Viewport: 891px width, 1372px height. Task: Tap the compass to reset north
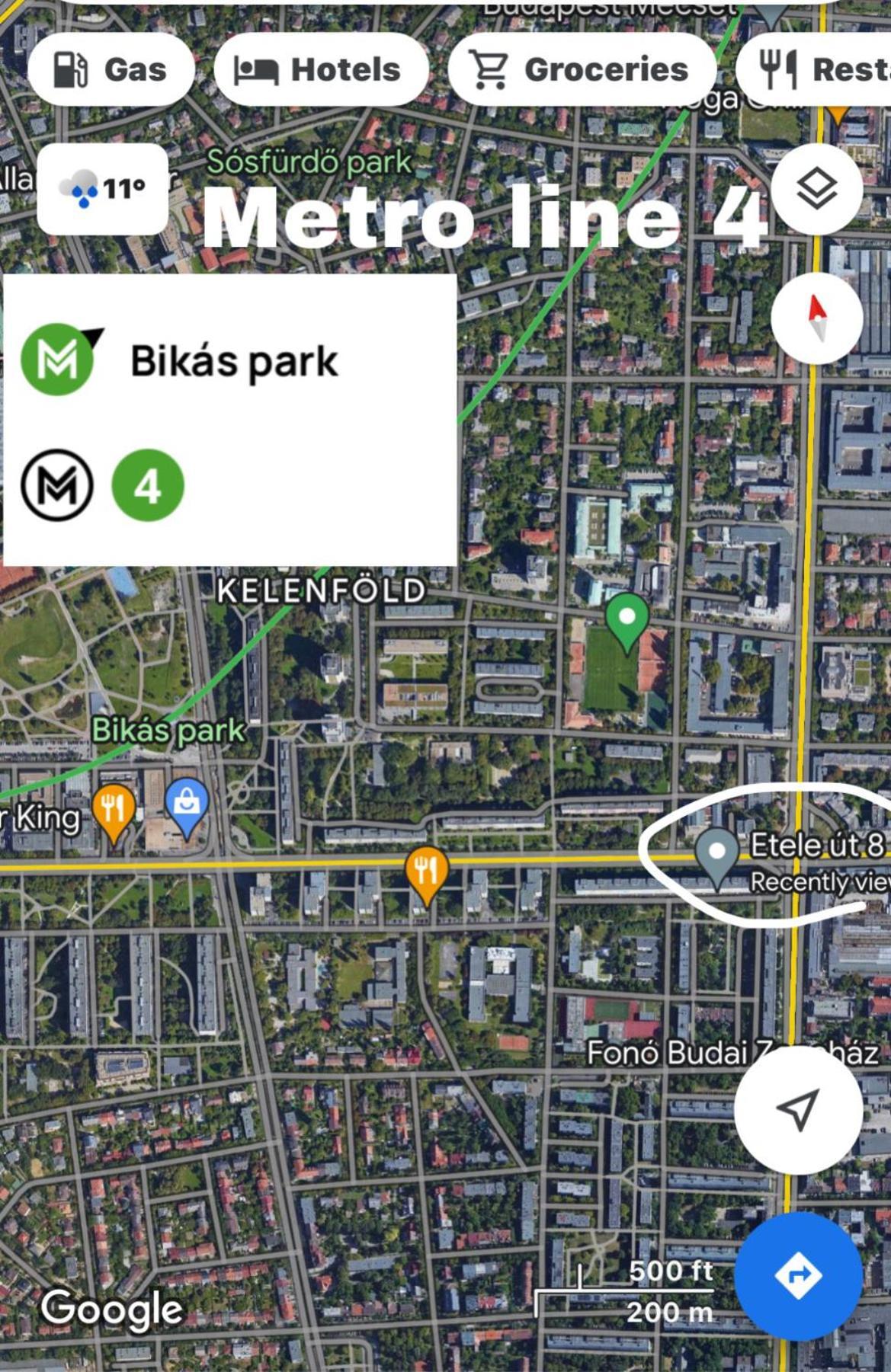click(816, 318)
